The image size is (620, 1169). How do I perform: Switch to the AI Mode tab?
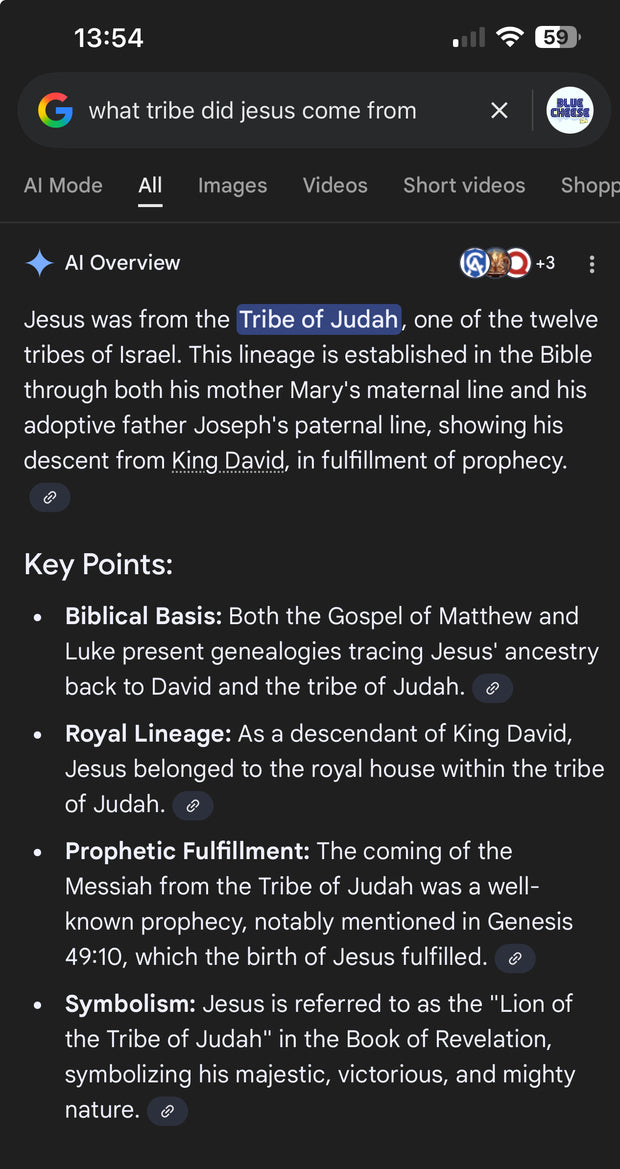point(63,185)
